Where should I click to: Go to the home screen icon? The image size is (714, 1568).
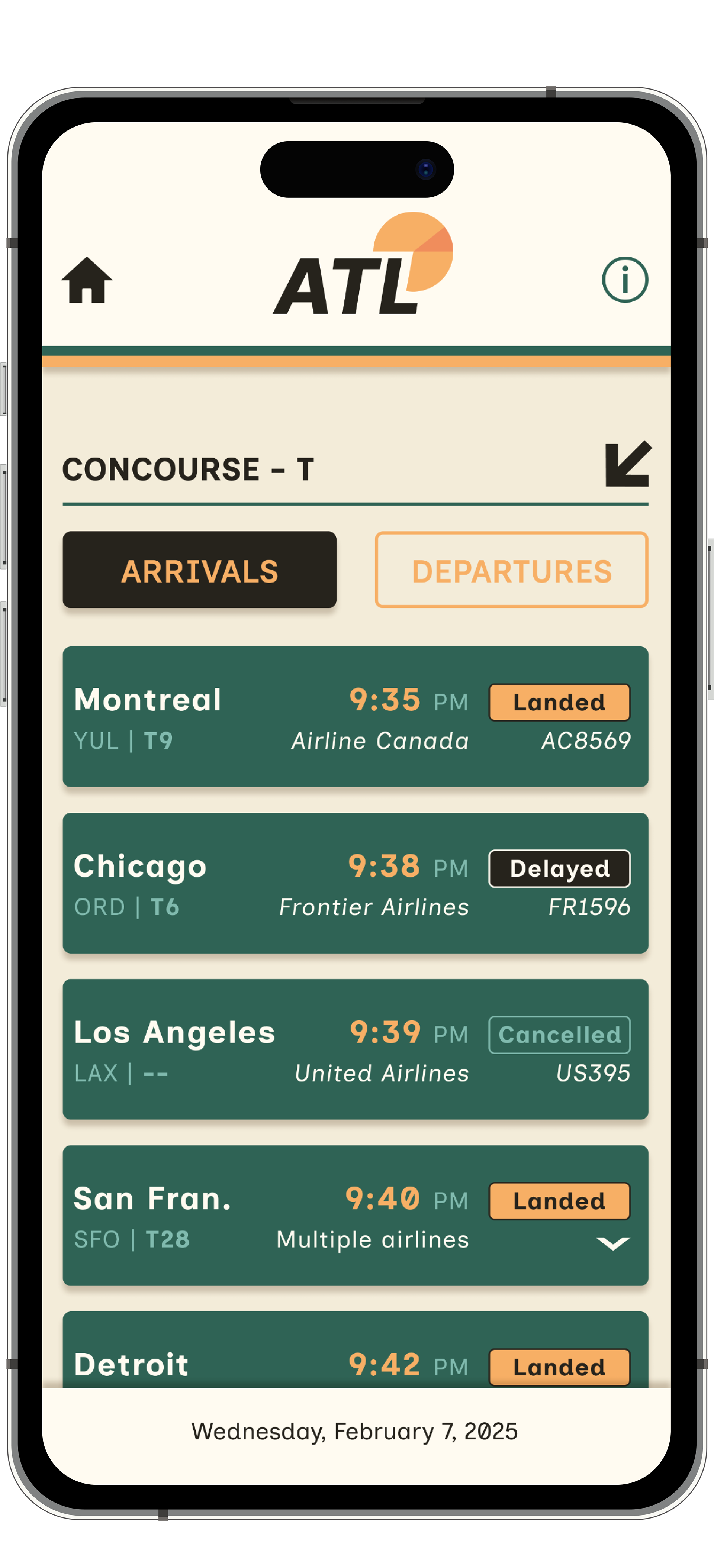(87, 280)
